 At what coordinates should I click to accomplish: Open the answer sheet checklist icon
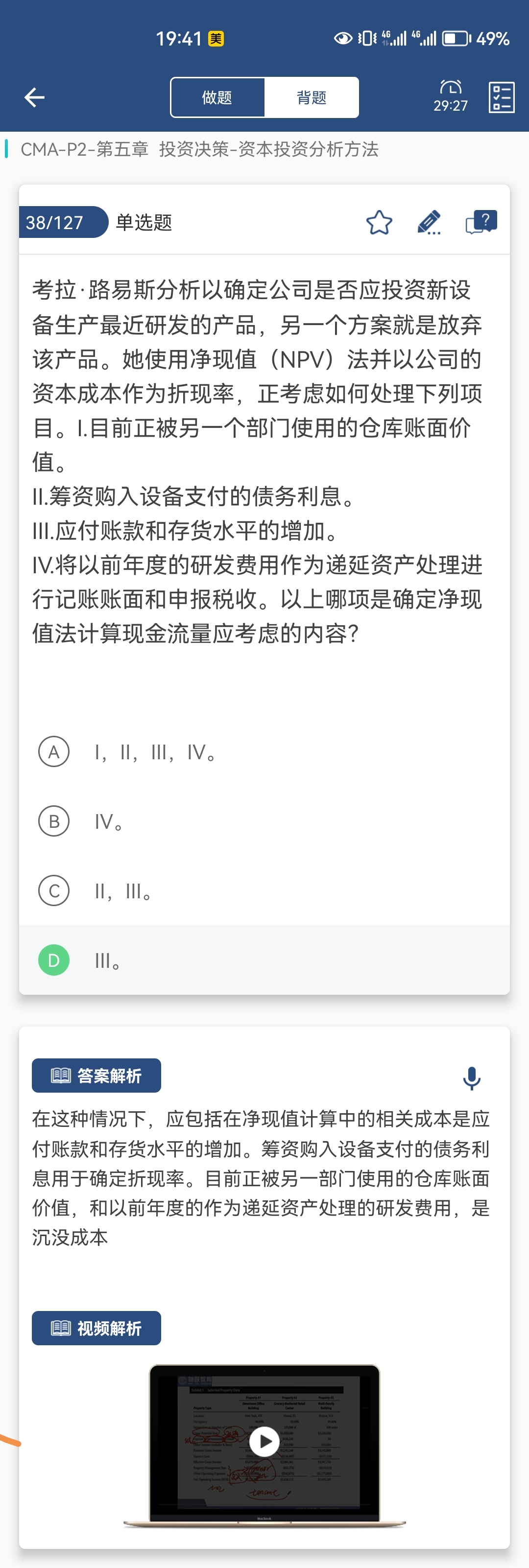(x=501, y=97)
